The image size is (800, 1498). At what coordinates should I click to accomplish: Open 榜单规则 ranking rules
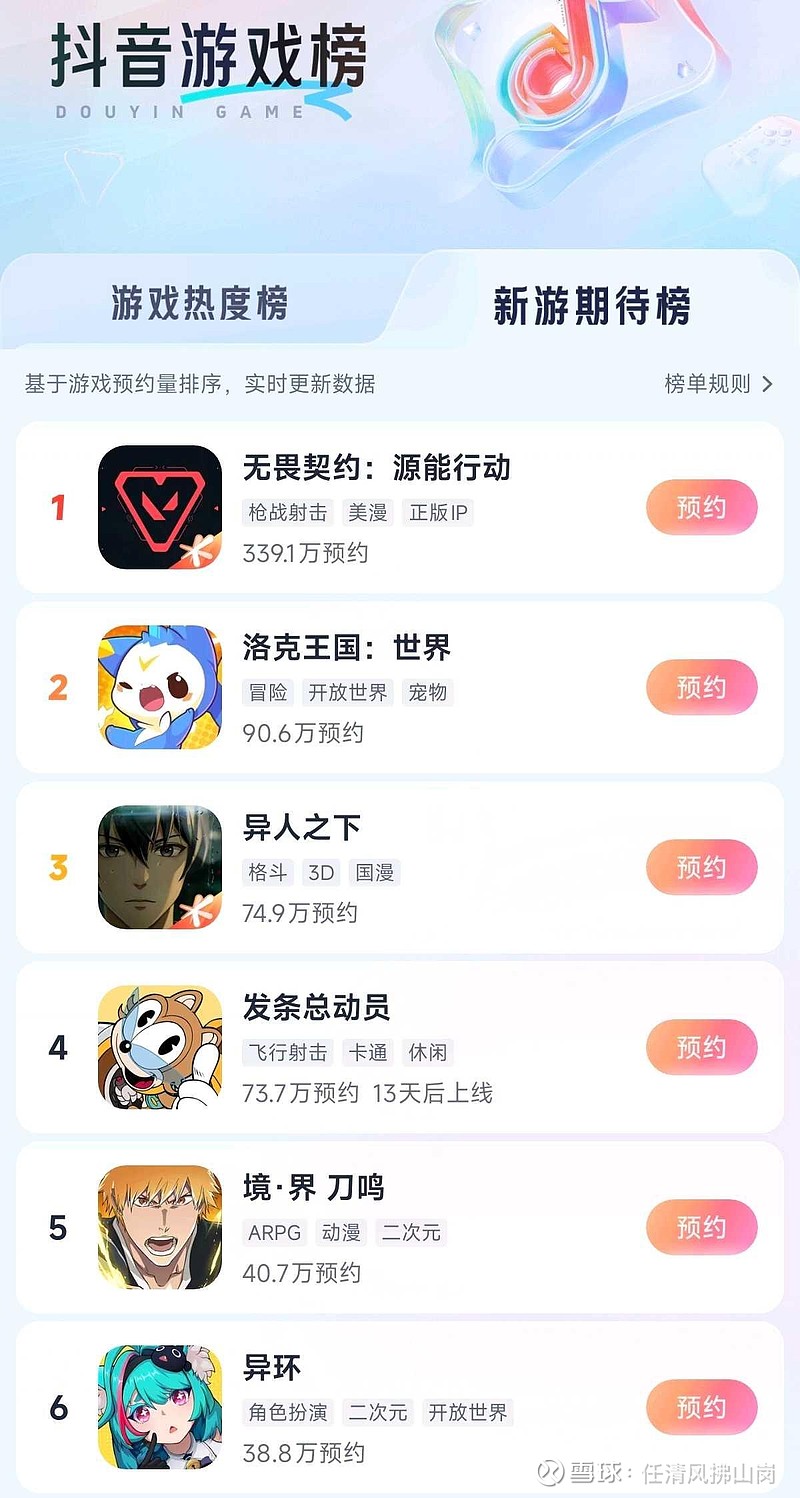[x=719, y=384]
